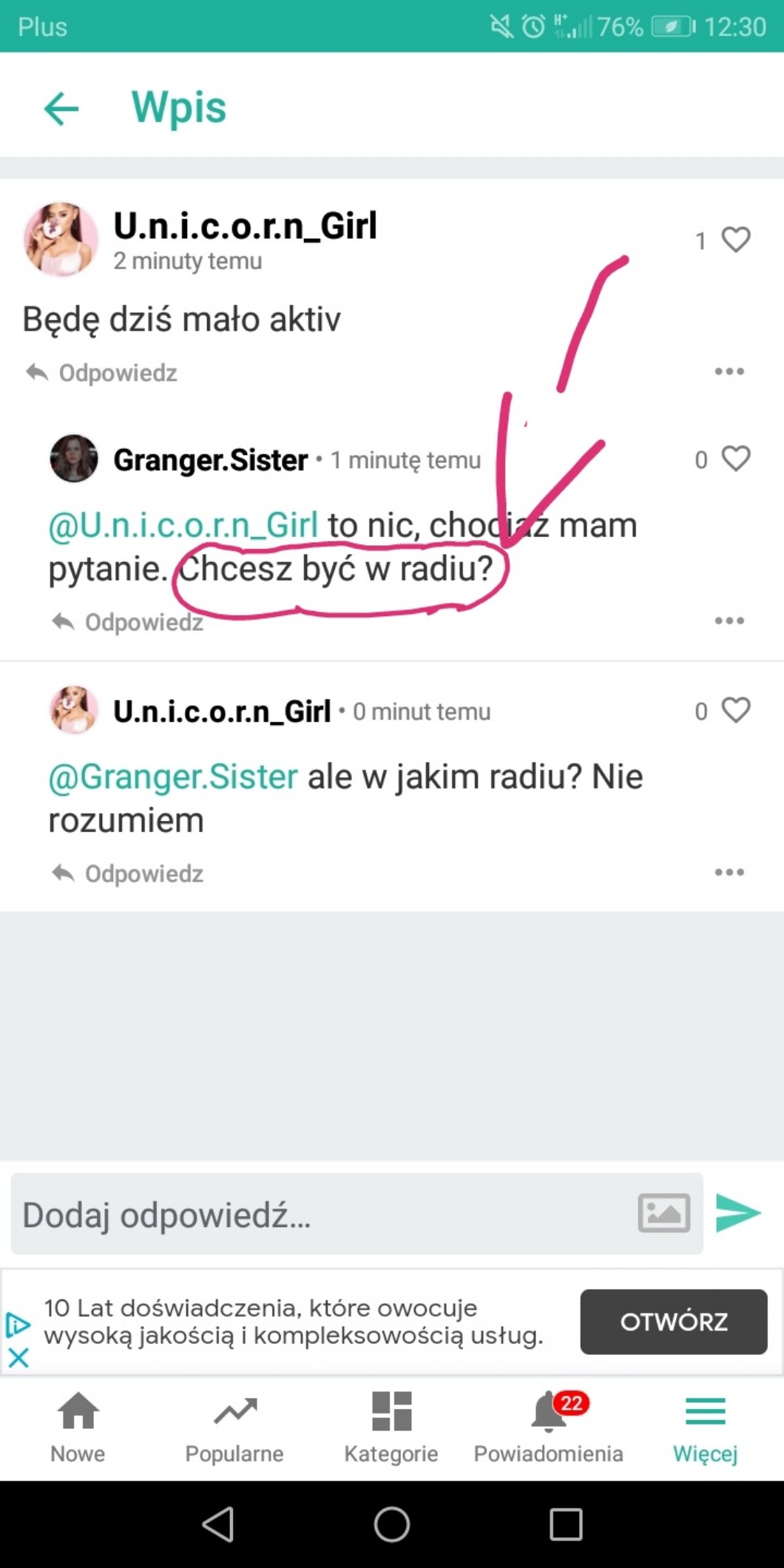Reply to the "ale w jakim radiu?" comment
Screen dimensions: 784x1568
pyautogui.click(x=128, y=873)
